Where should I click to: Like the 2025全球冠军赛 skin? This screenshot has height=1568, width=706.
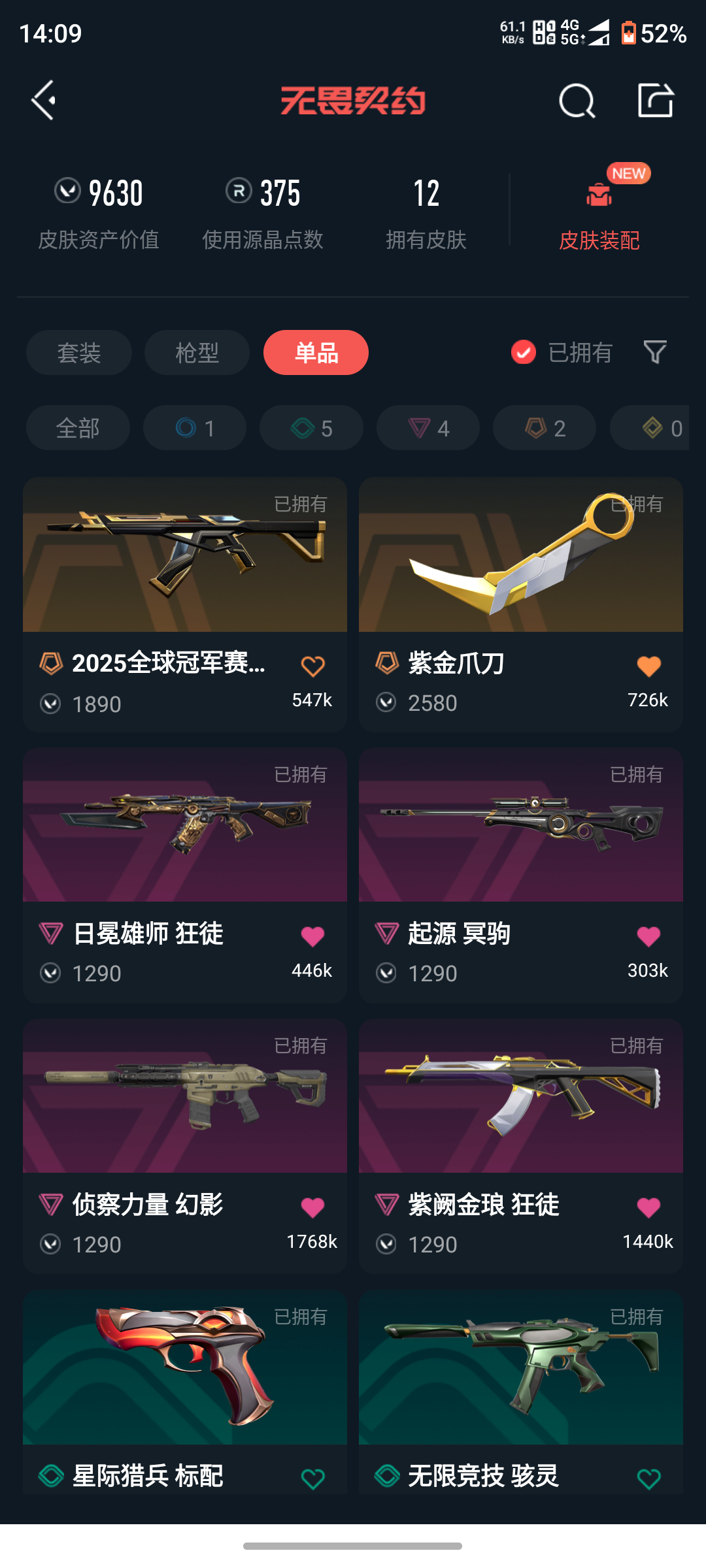[x=312, y=666]
